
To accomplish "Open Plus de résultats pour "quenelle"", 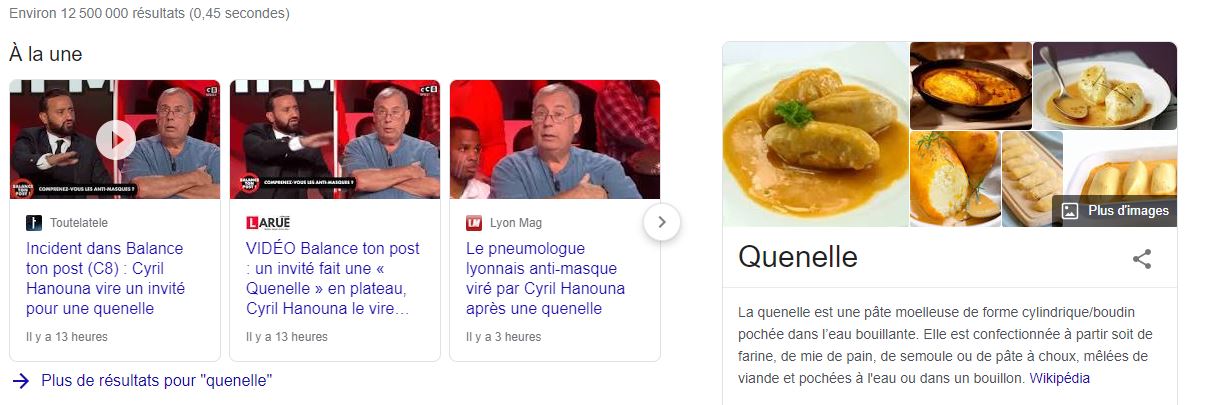I will pyautogui.click(x=156, y=380).
